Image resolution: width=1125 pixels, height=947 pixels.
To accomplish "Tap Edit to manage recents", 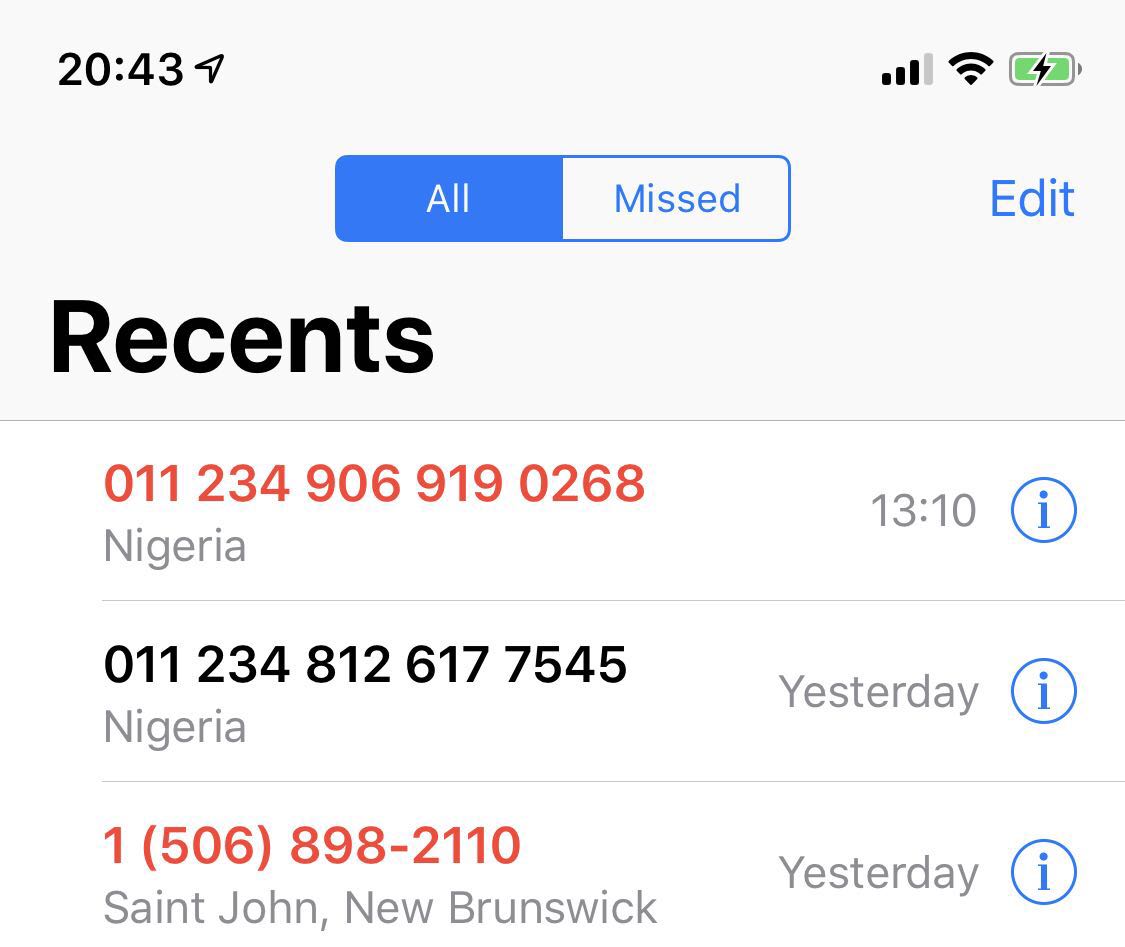I will click(1031, 198).
